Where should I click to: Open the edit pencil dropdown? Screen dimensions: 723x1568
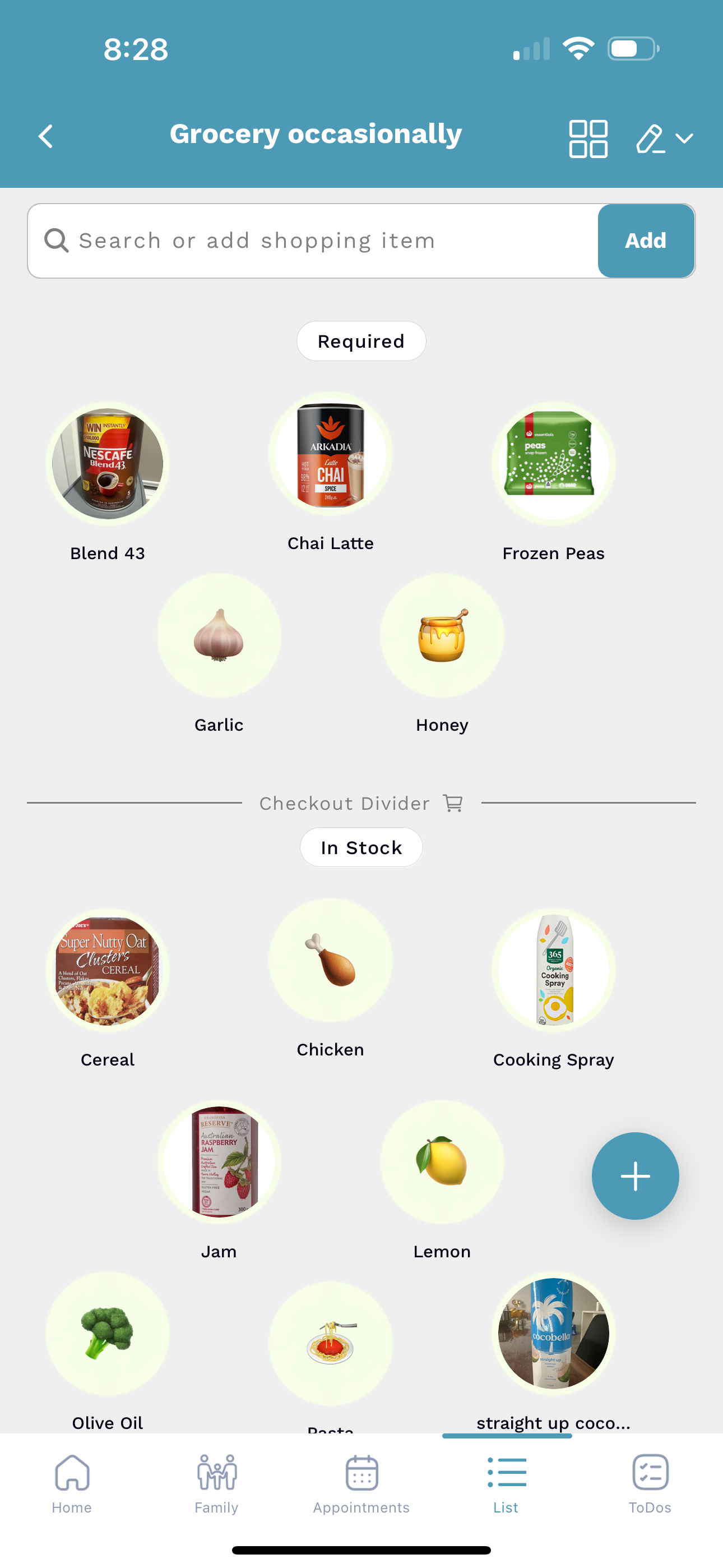(664, 139)
